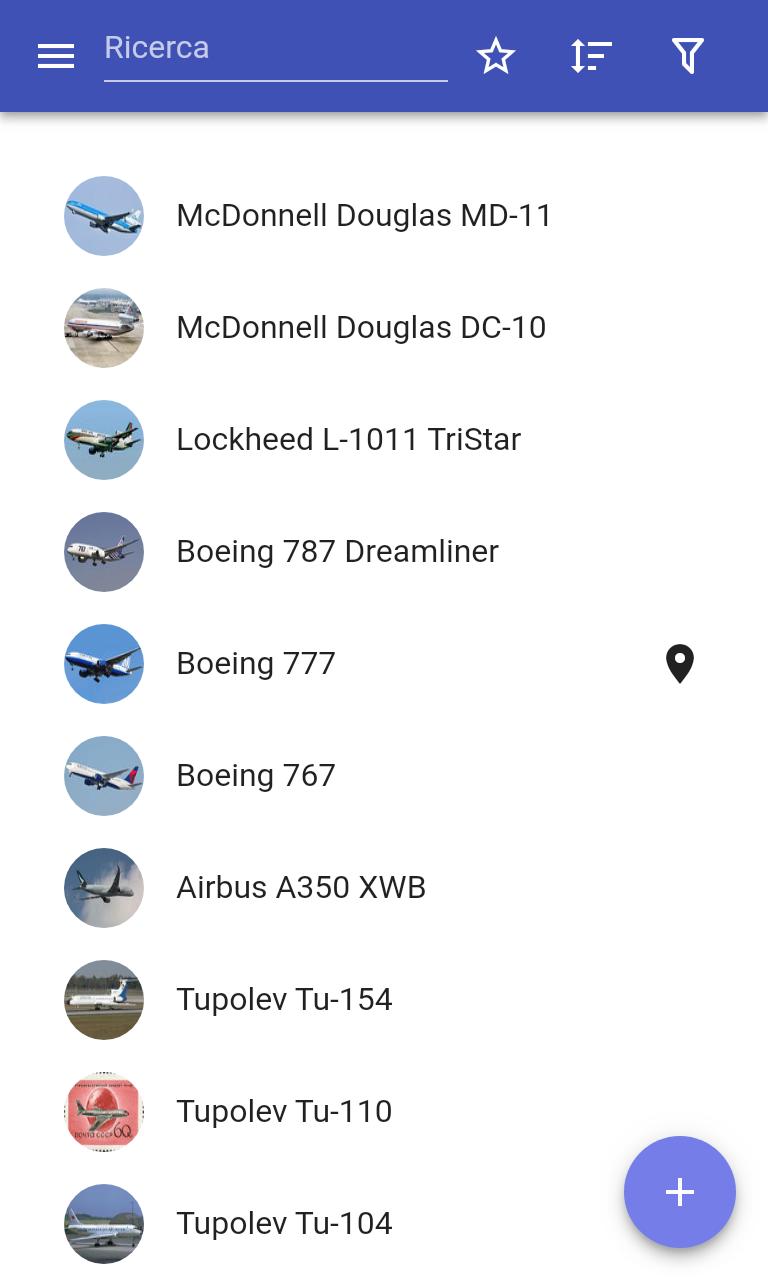Open McDonnell Douglas MD-11 entry
This screenshot has height=1280, width=768.
click(384, 216)
